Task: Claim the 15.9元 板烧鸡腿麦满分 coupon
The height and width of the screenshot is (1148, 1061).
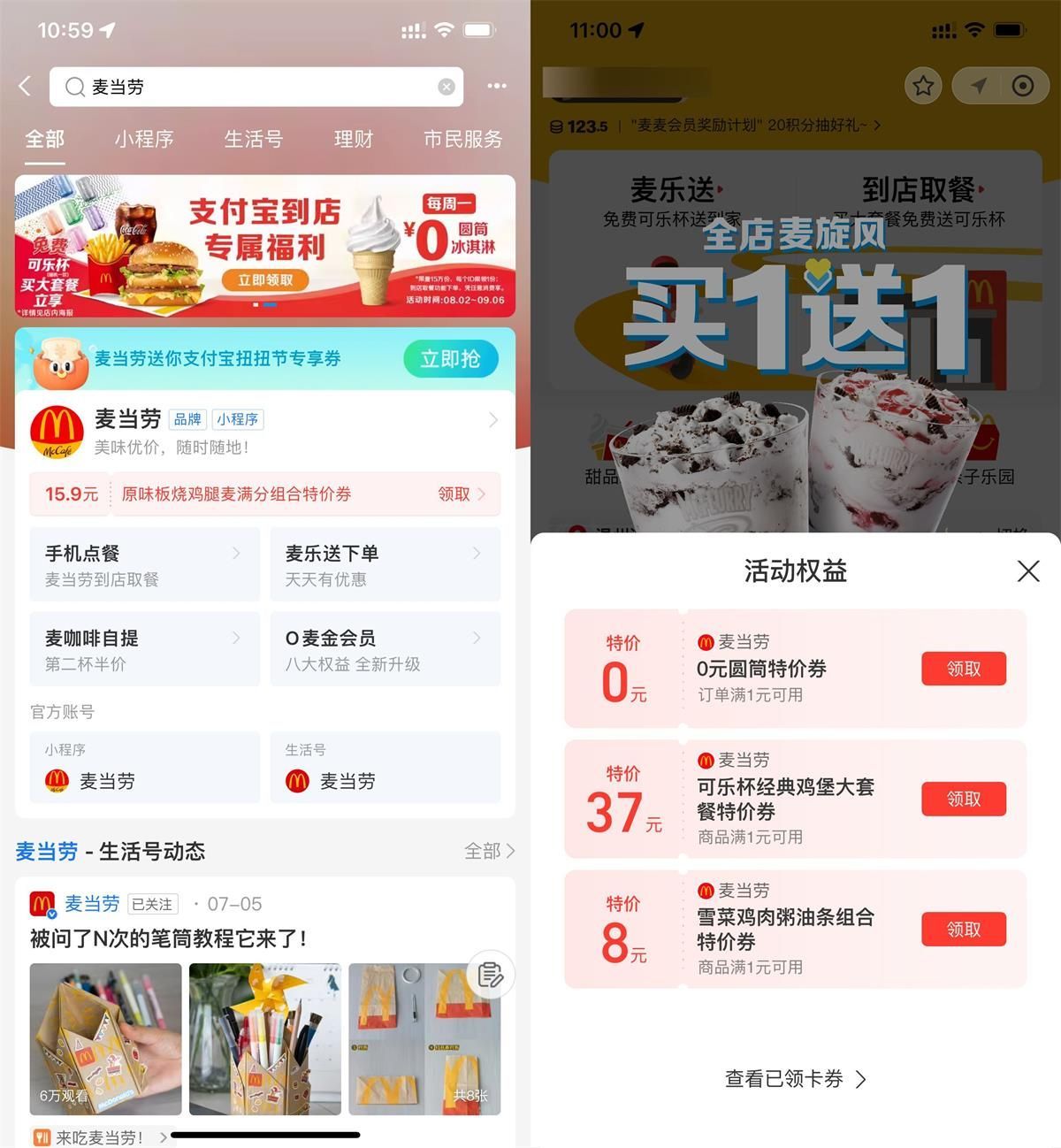Action: pos(461,494)
